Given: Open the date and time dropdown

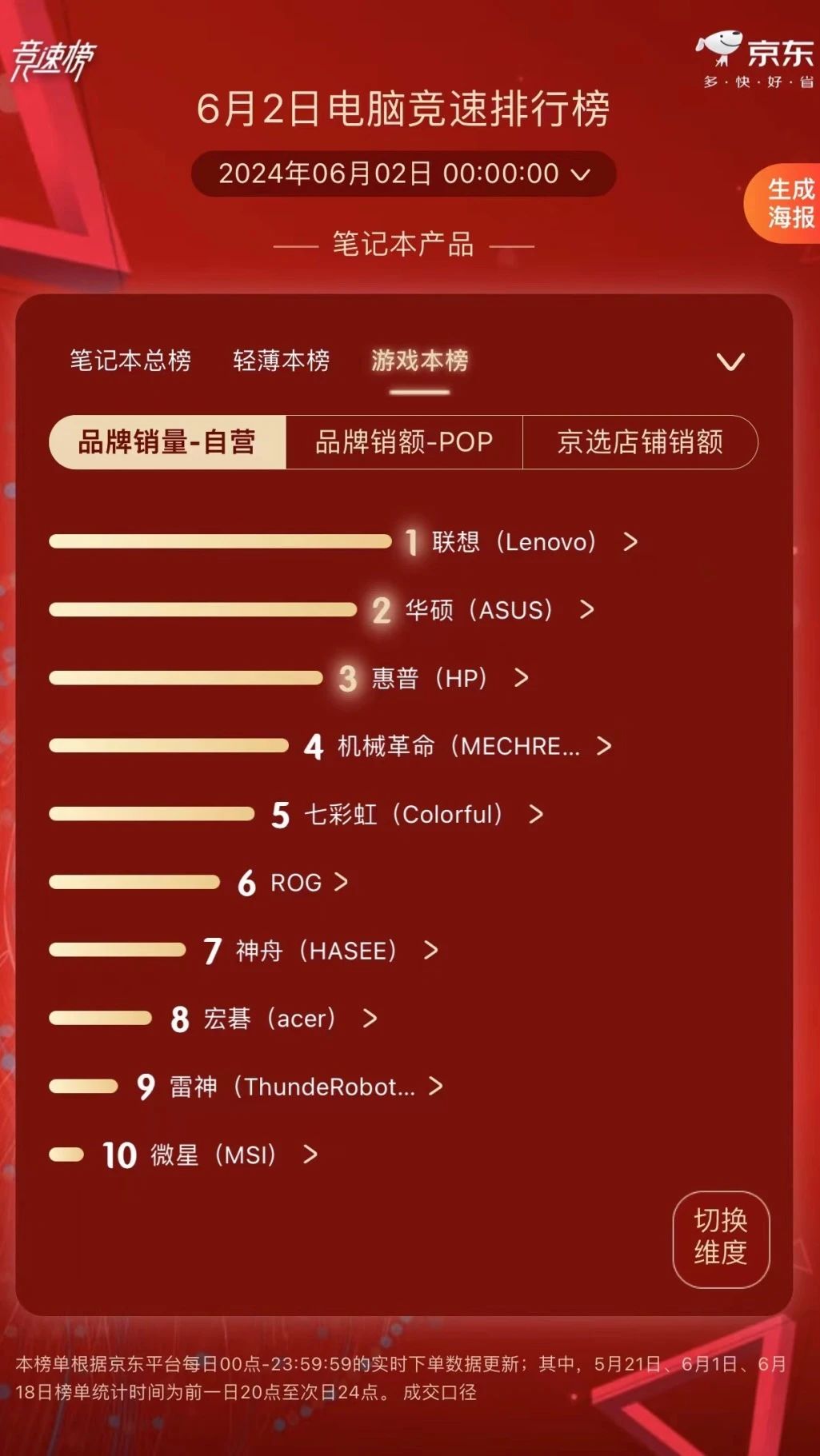Looking at the screenshot, I should point(404,174).
